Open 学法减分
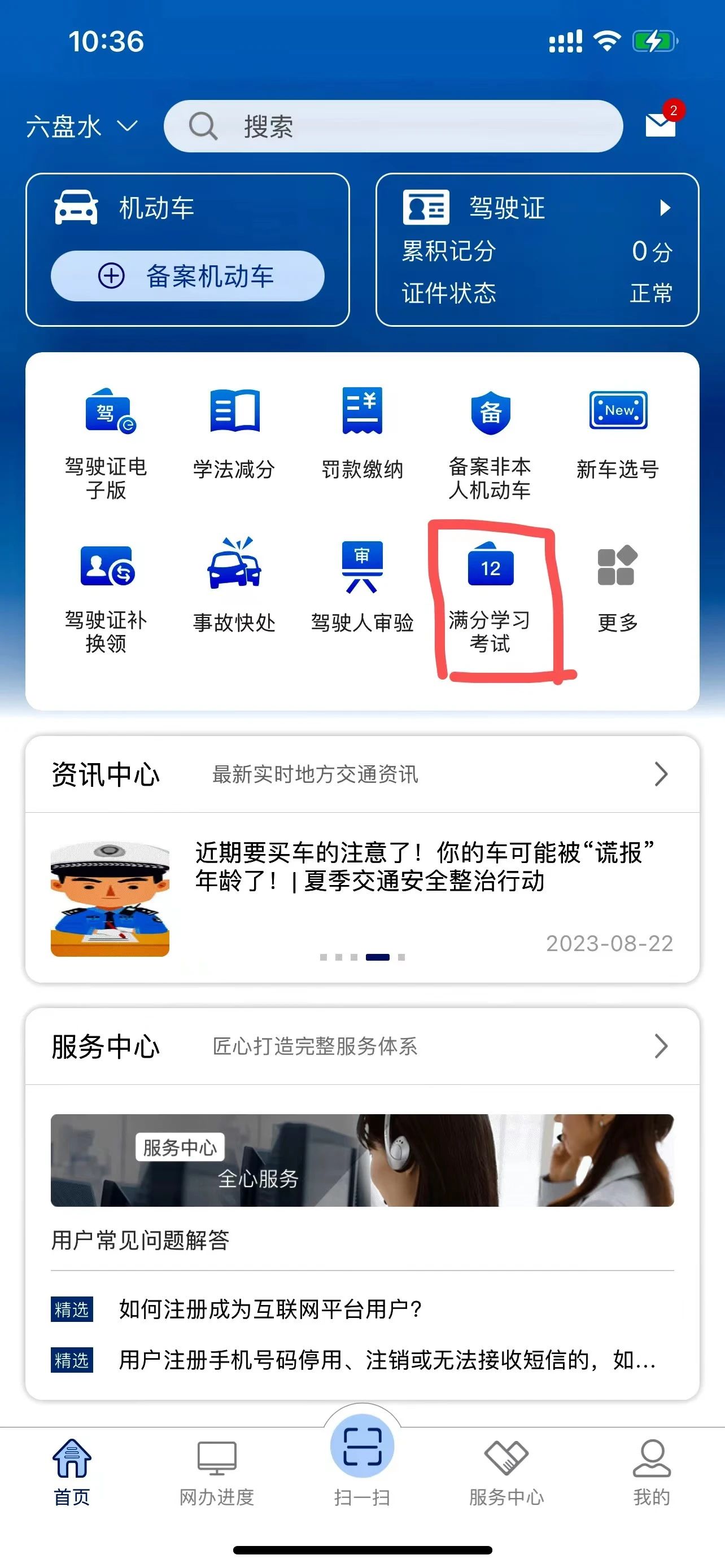 coord(234,433)
